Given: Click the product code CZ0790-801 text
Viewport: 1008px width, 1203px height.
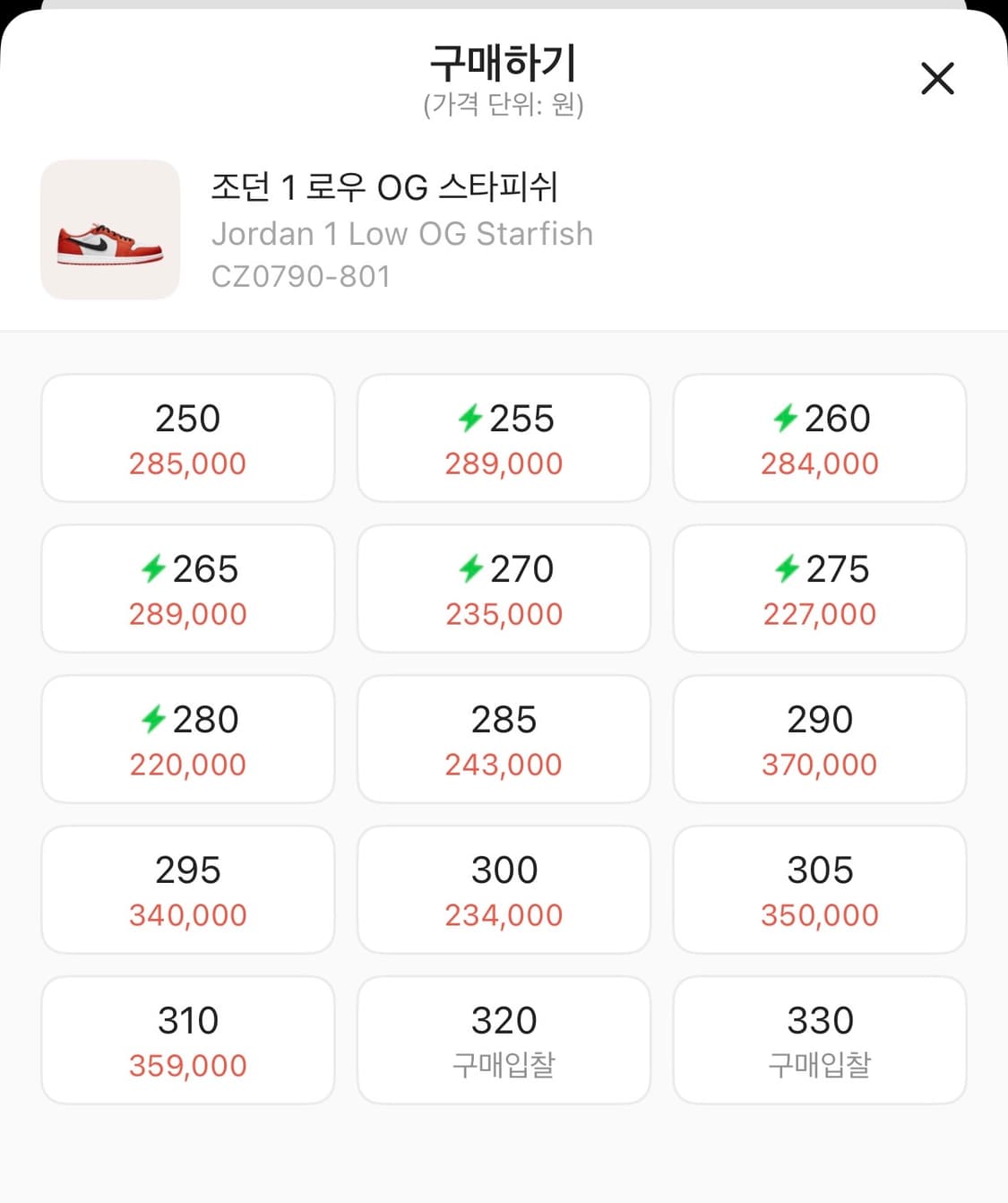Looking at the screenshot, I should point(301,275).
